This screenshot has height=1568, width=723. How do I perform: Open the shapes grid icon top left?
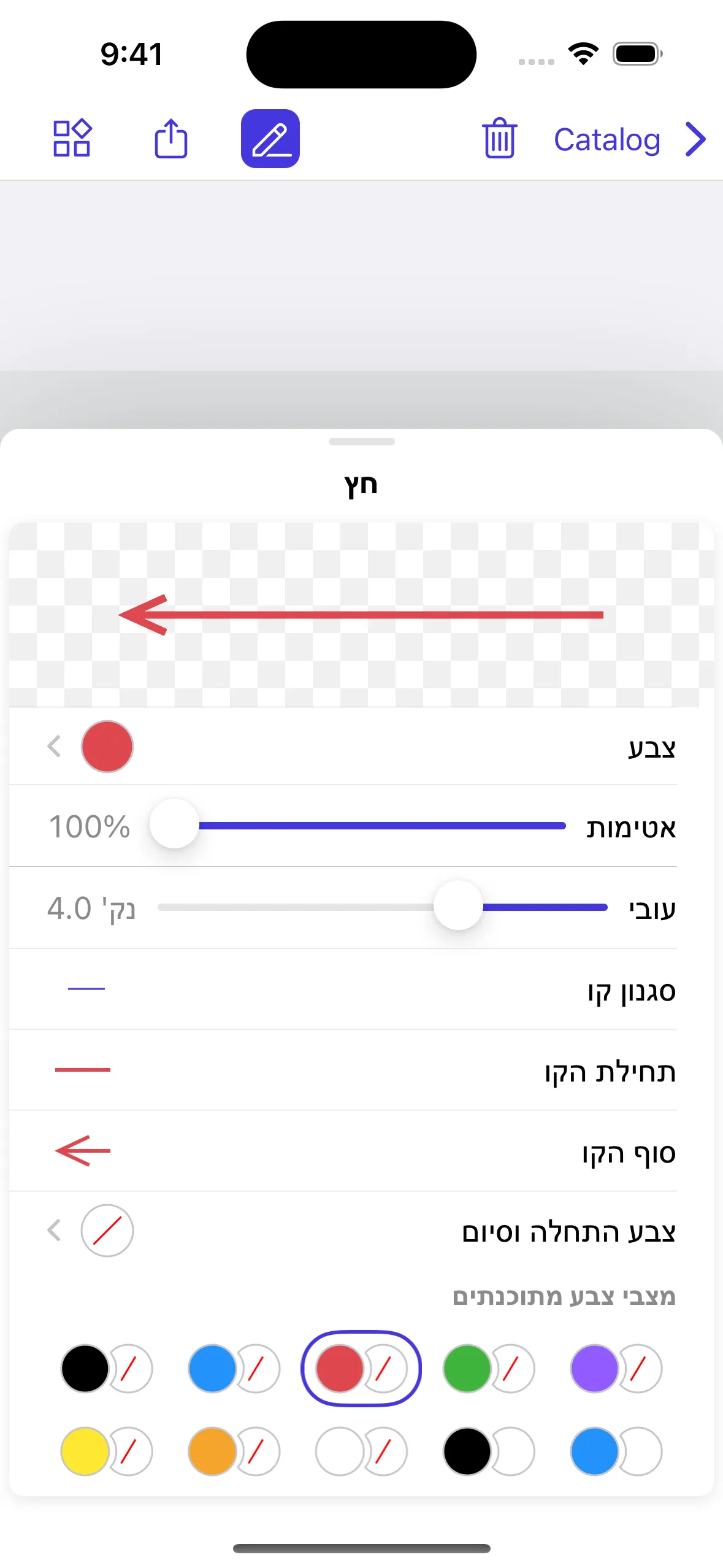(72, 139)
